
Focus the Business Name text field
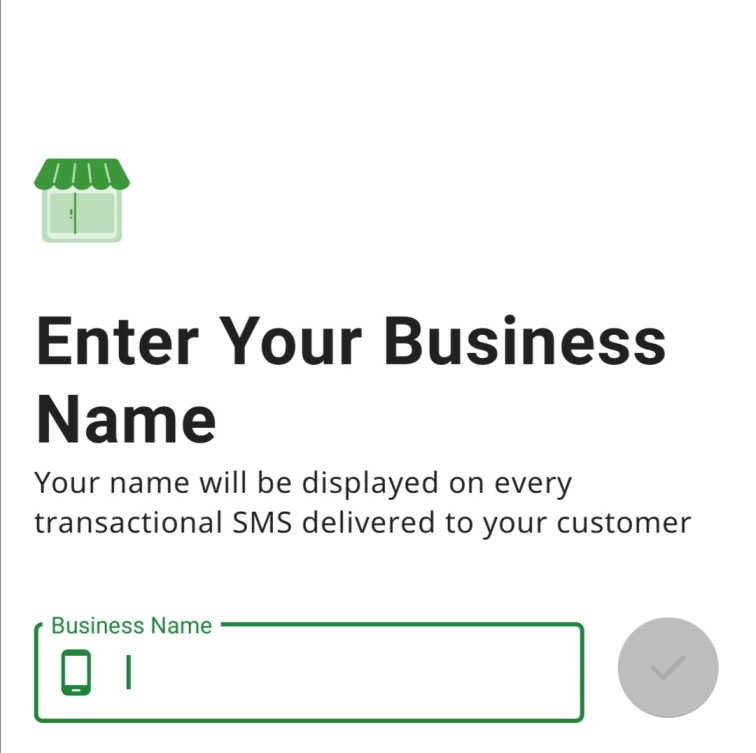click(340, 672)
